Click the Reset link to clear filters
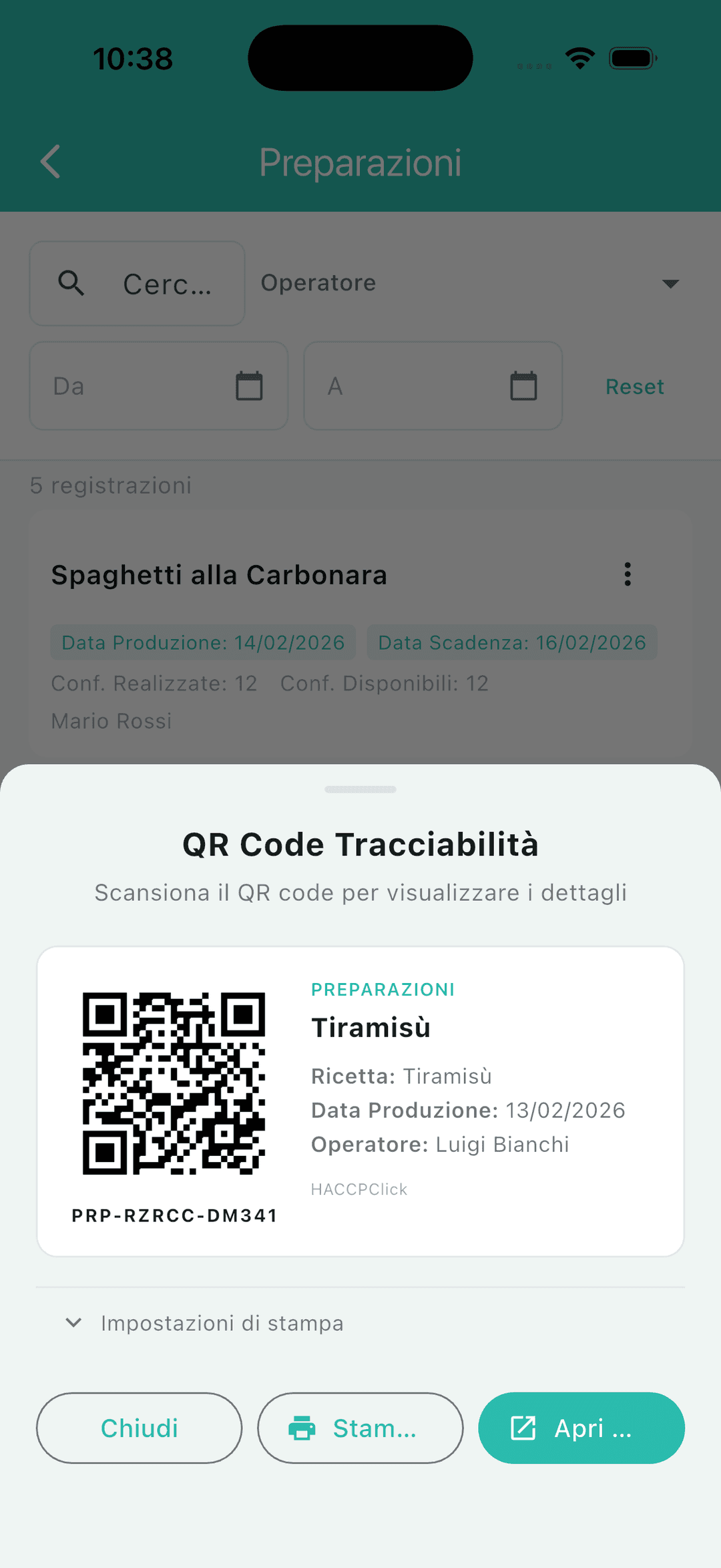This screenshot has width=721, height=1568. click(634, 385)
